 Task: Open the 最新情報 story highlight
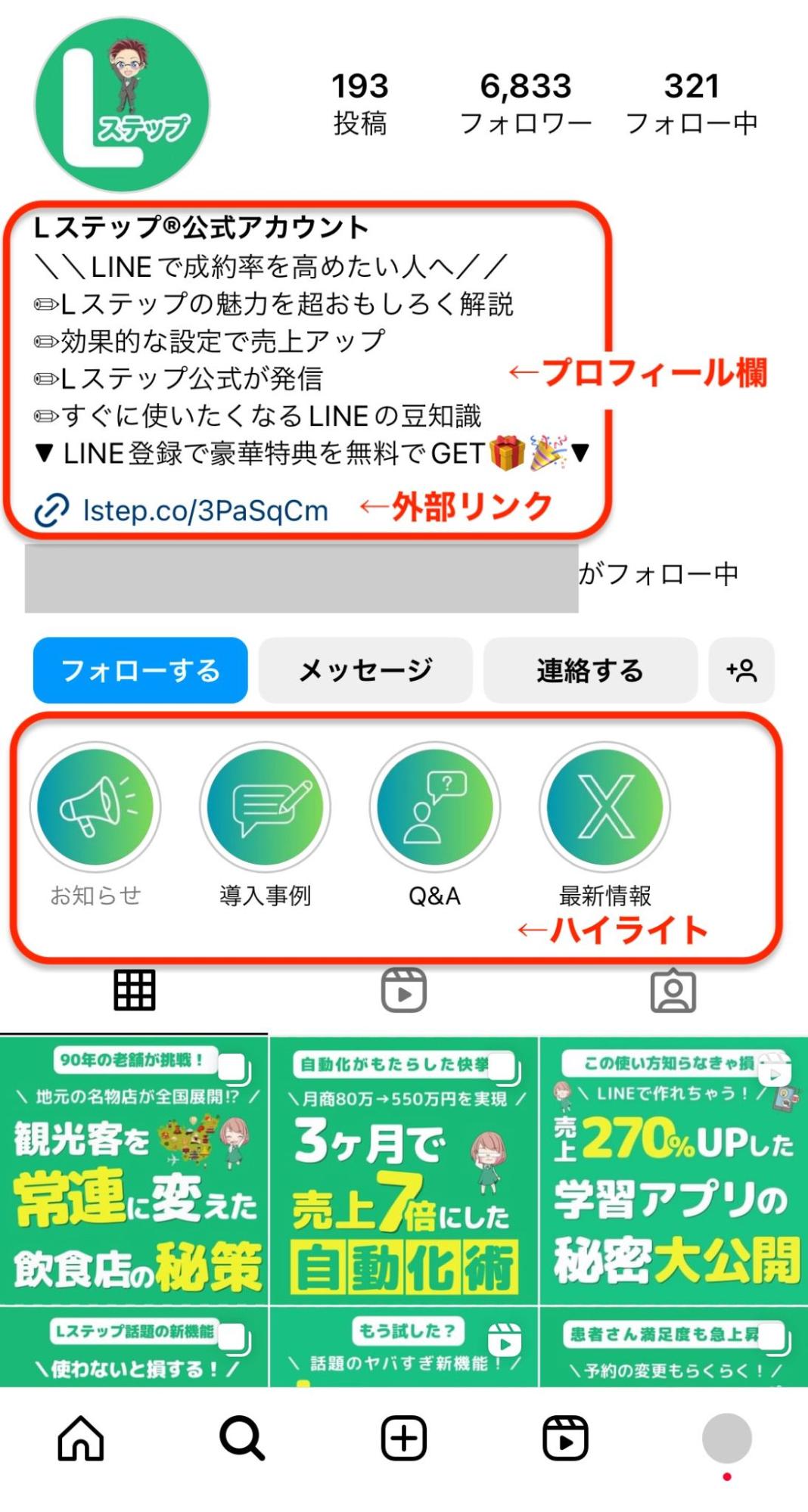pos(604,807)
